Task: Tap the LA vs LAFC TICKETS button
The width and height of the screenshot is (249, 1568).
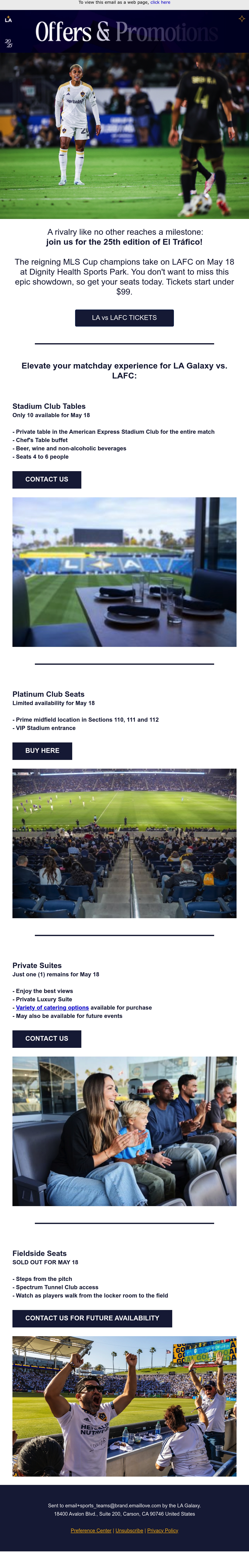Action: tap(124, 318)
